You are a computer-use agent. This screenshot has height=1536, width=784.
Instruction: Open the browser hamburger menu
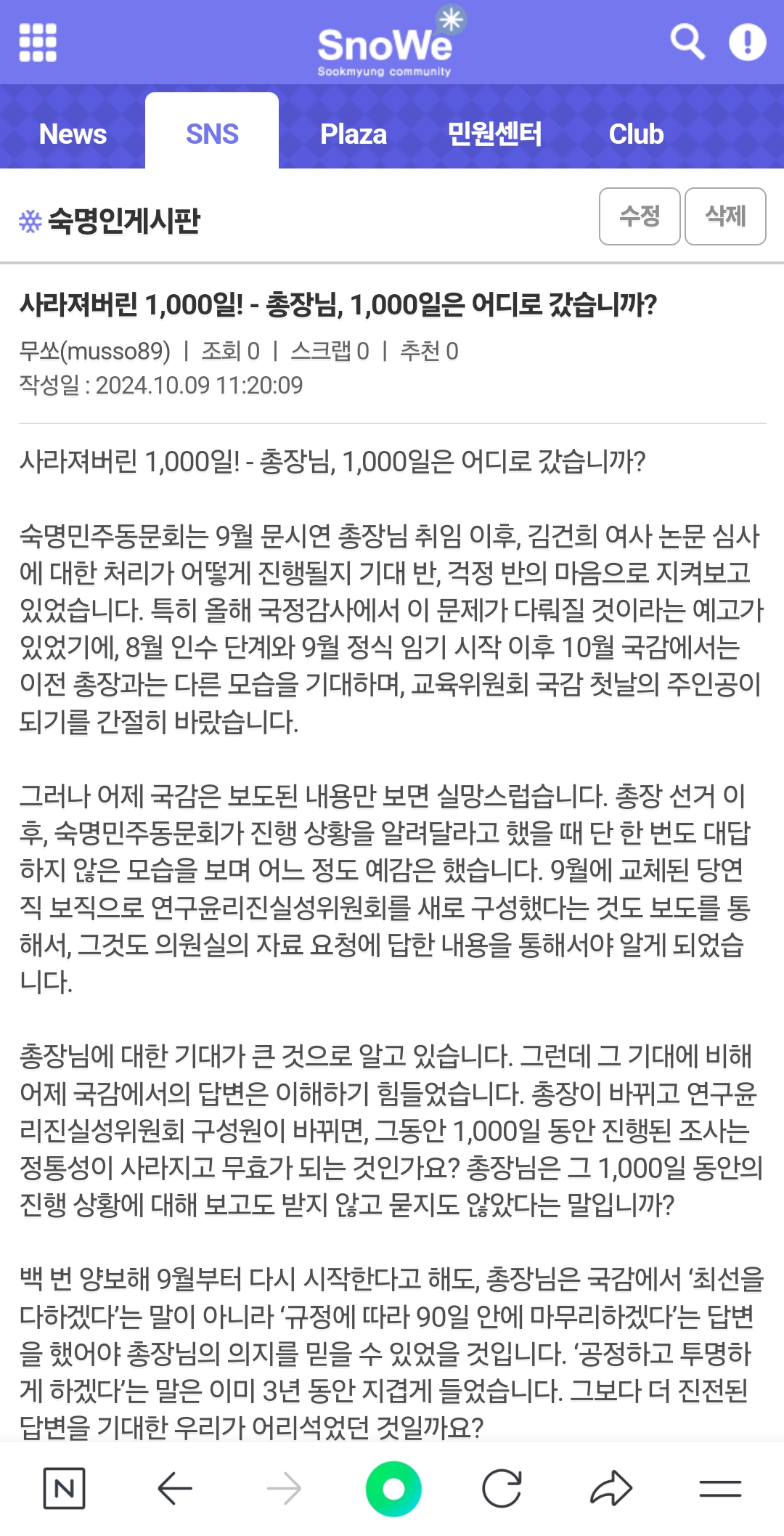click(719, 1489)
